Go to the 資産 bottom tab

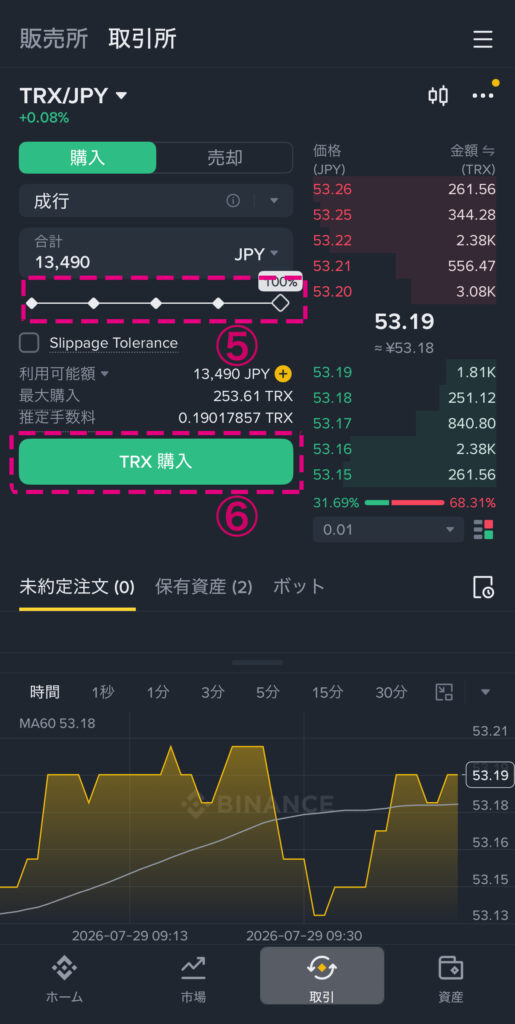[x=451, y=978]
